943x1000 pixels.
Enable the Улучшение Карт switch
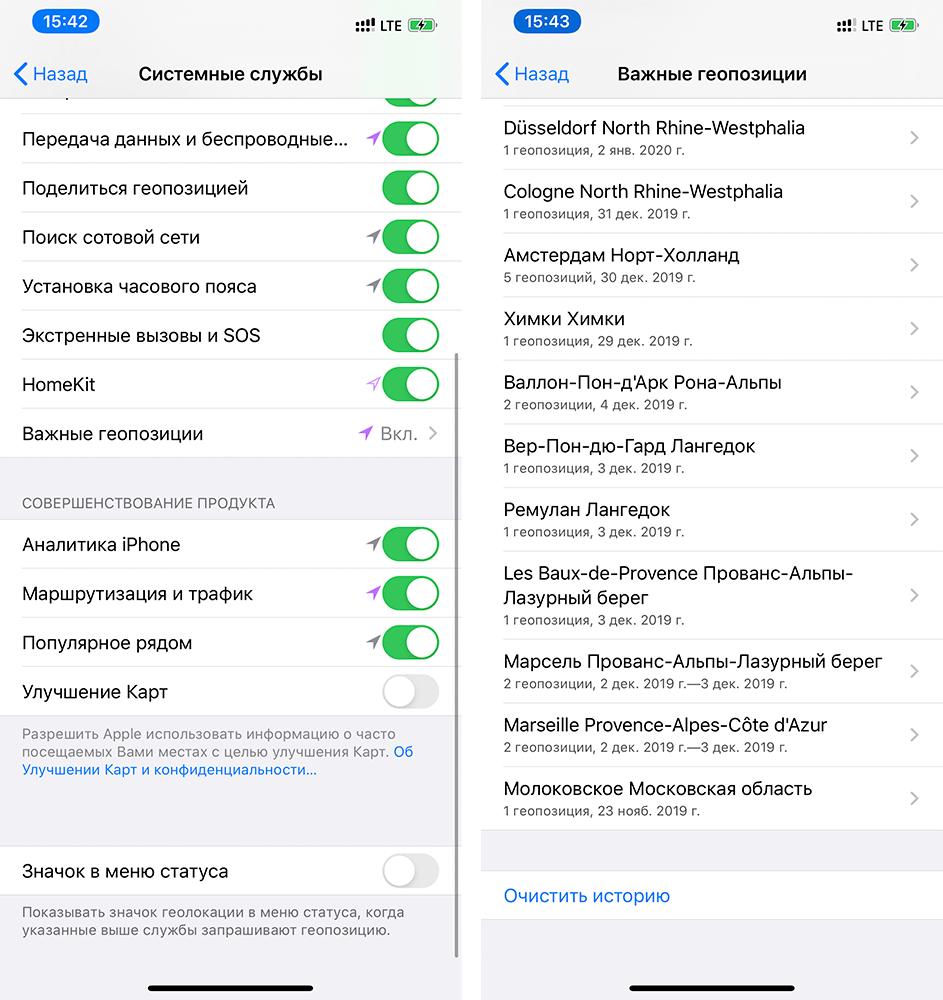tap(410, 692)
